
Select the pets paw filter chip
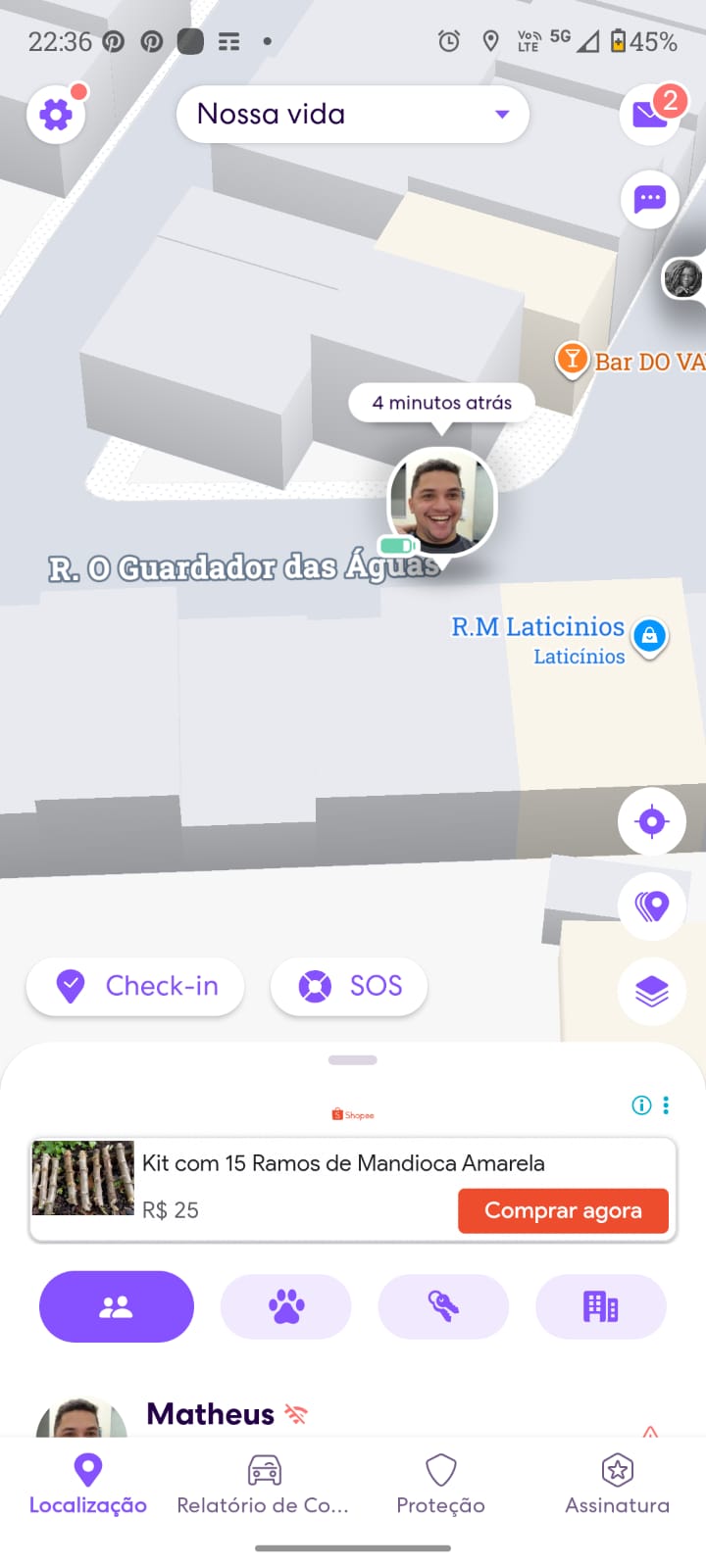pyautogui.click(x=286, y=1306)
